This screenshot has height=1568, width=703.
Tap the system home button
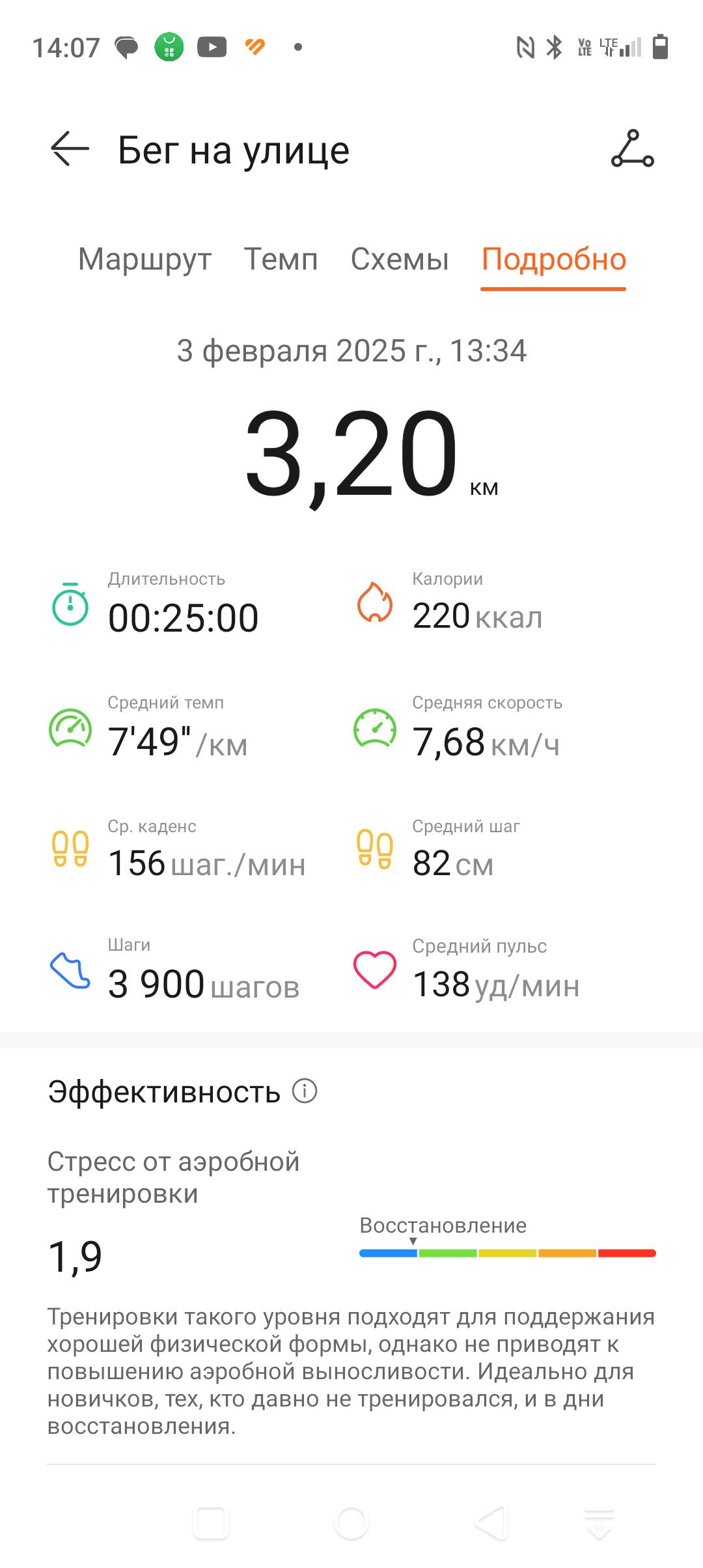coord(351,1523)
